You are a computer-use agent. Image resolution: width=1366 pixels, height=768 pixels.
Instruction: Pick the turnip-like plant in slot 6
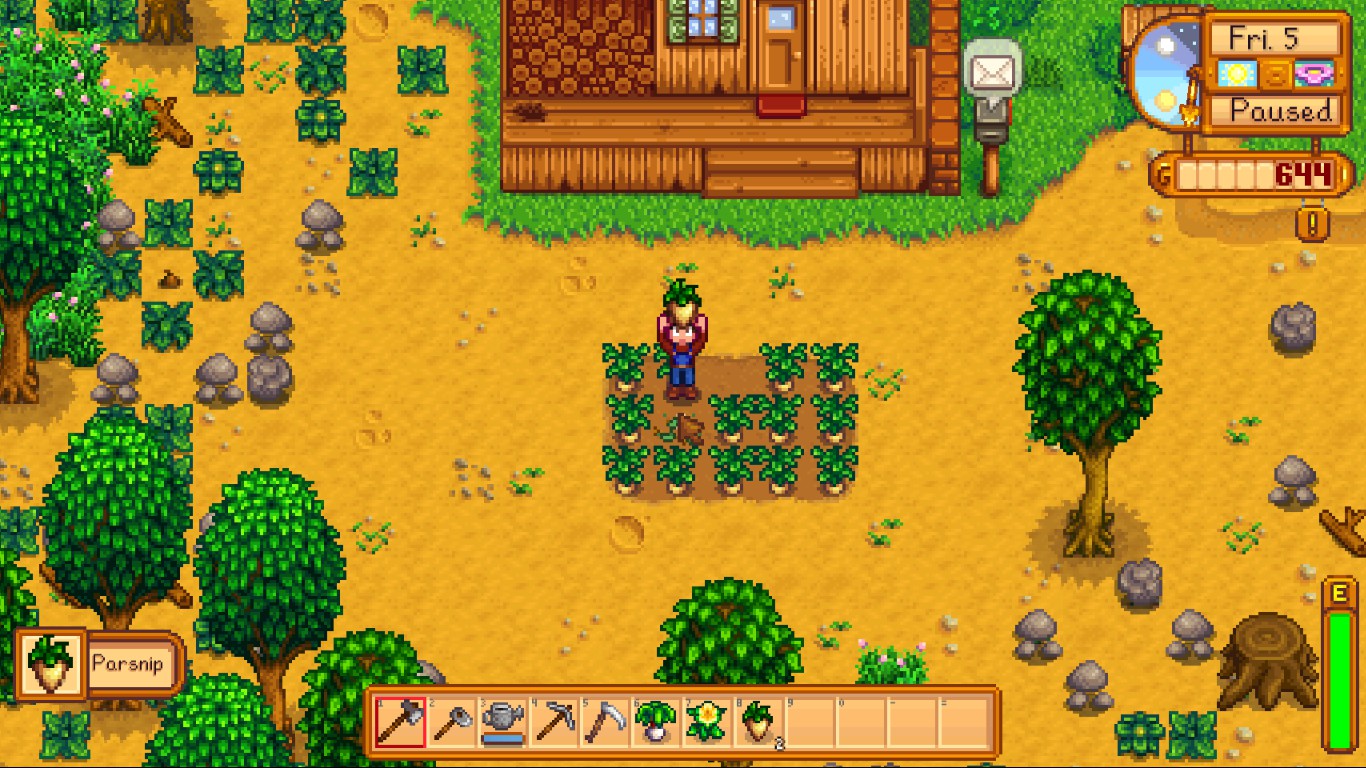point(656,722)
